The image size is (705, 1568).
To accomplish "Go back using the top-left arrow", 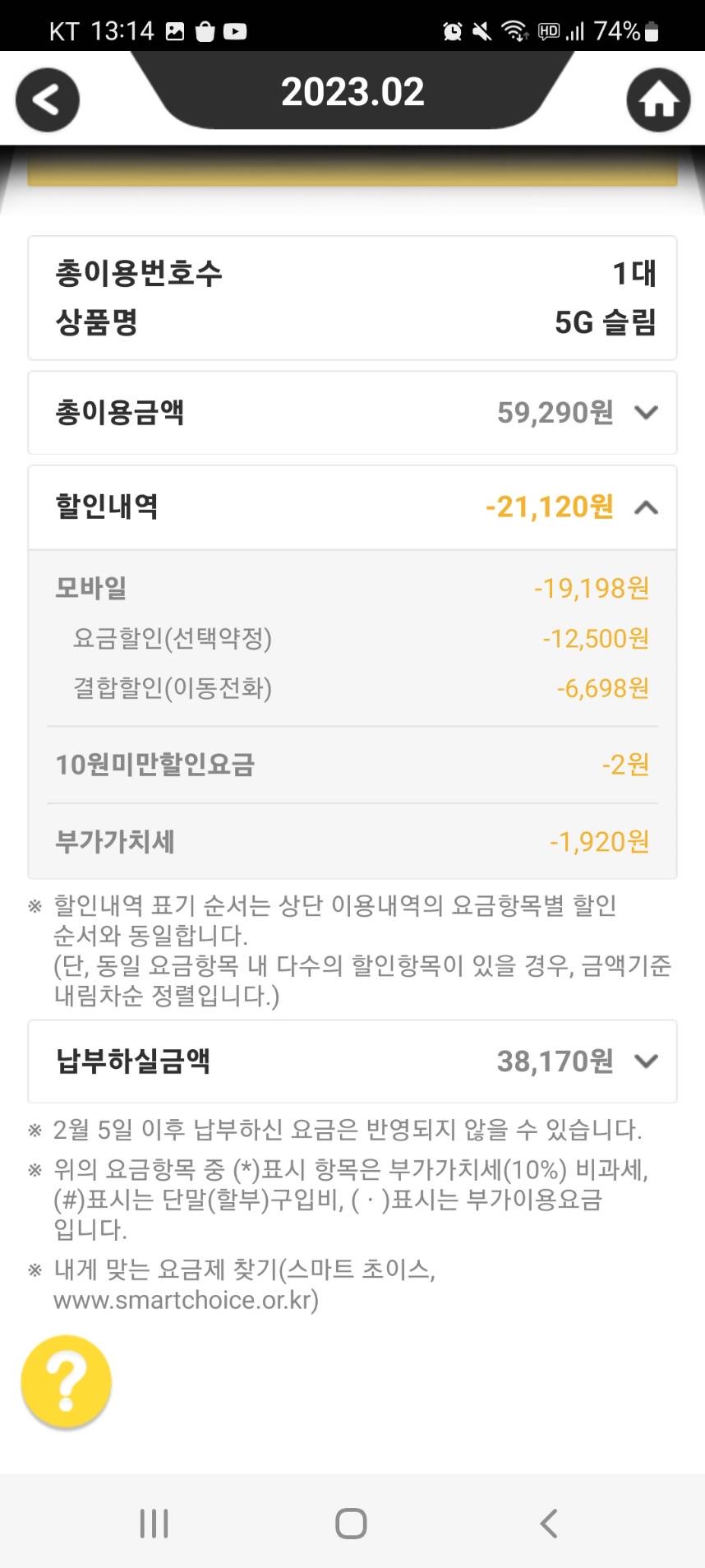I will [x=48, y=100].
